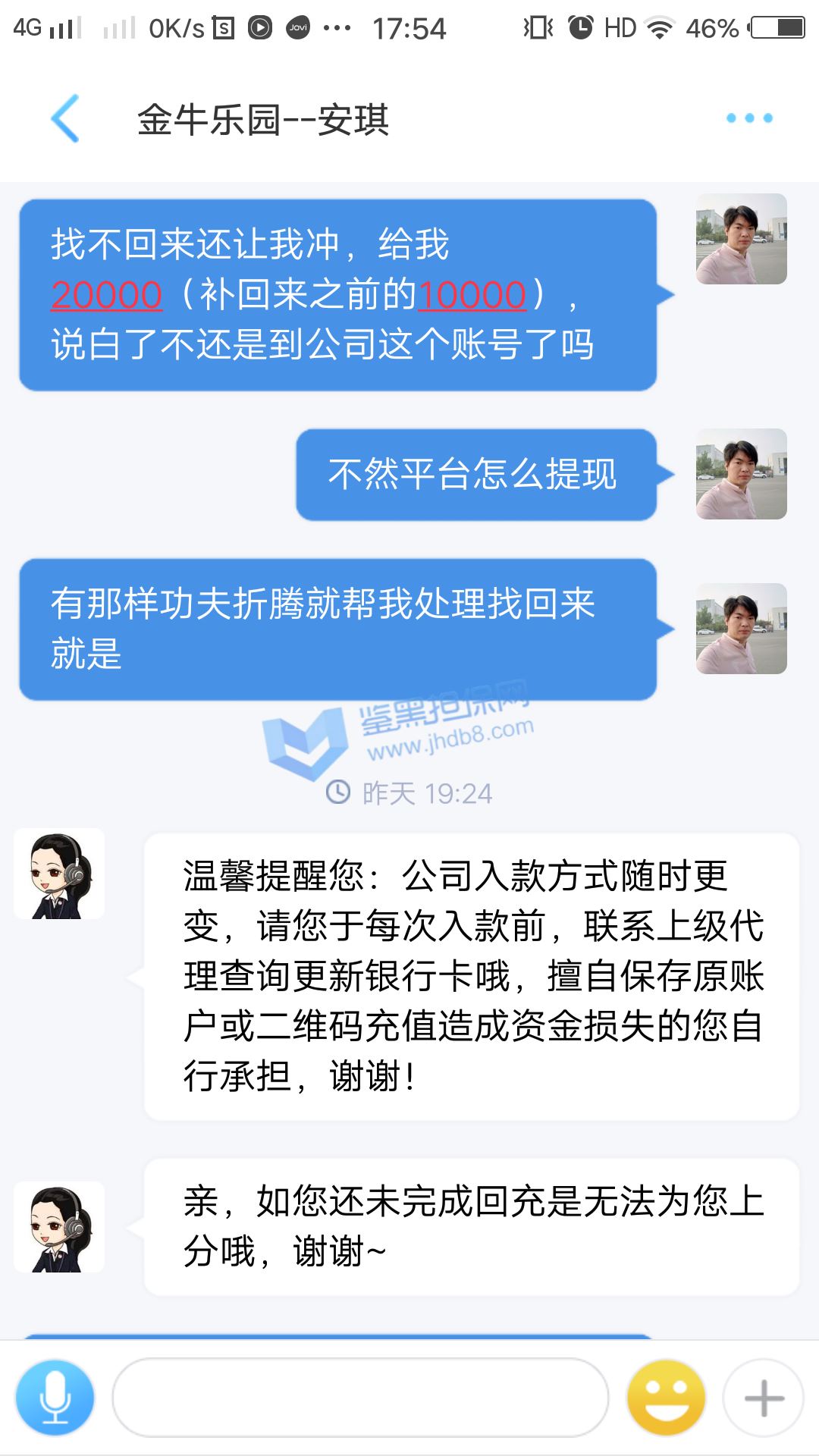Go back from the 金牛乐园--安琪 chat
The width and height of the screenshot is (819, 1456).
pos(65,118)
